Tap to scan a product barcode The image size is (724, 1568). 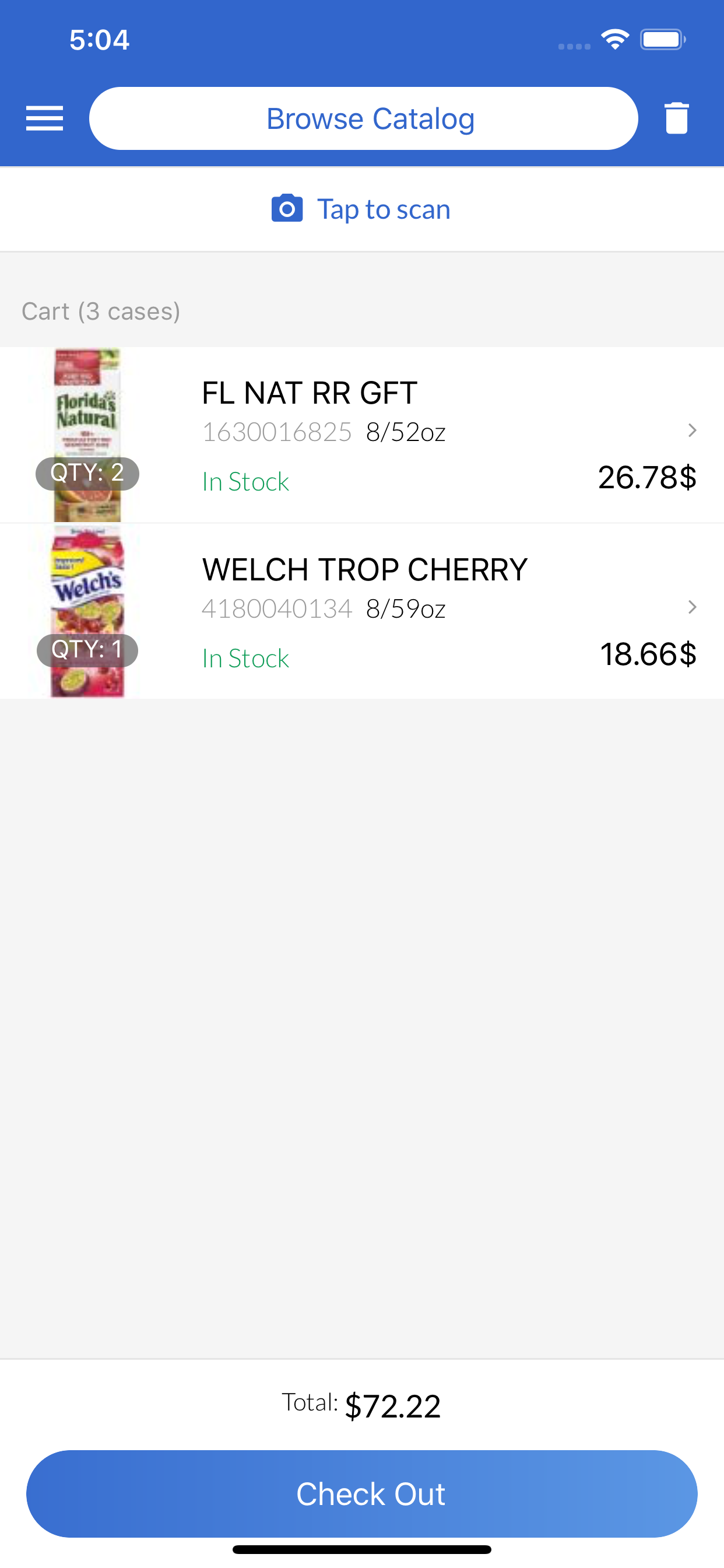point(362,209)
